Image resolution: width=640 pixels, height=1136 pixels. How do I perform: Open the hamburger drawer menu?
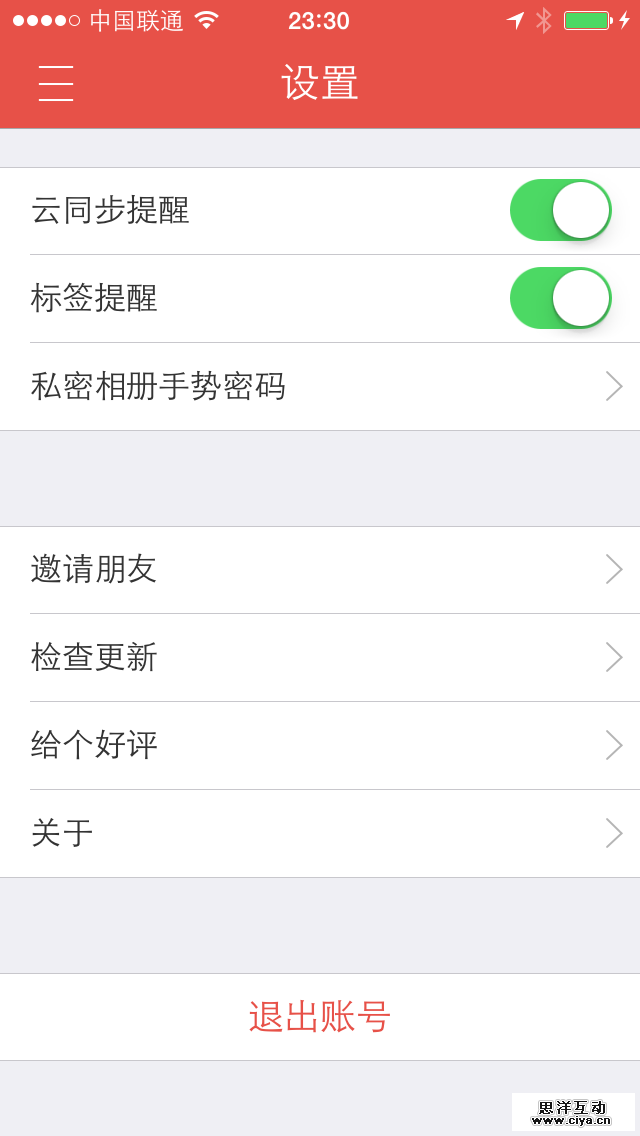click(x=56, y=83)
